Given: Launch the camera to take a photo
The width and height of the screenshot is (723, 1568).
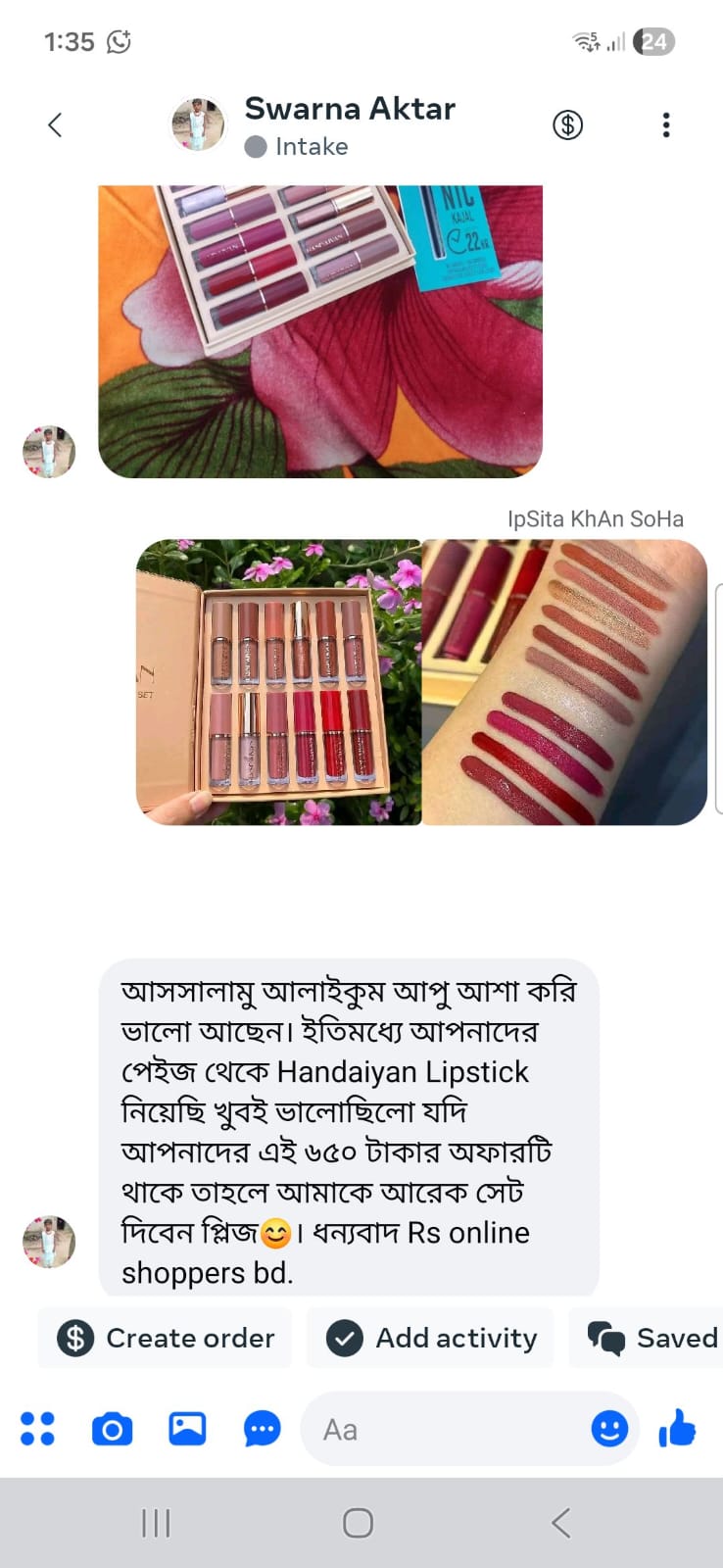Looking at the screenshot, I should [112, 1429].
